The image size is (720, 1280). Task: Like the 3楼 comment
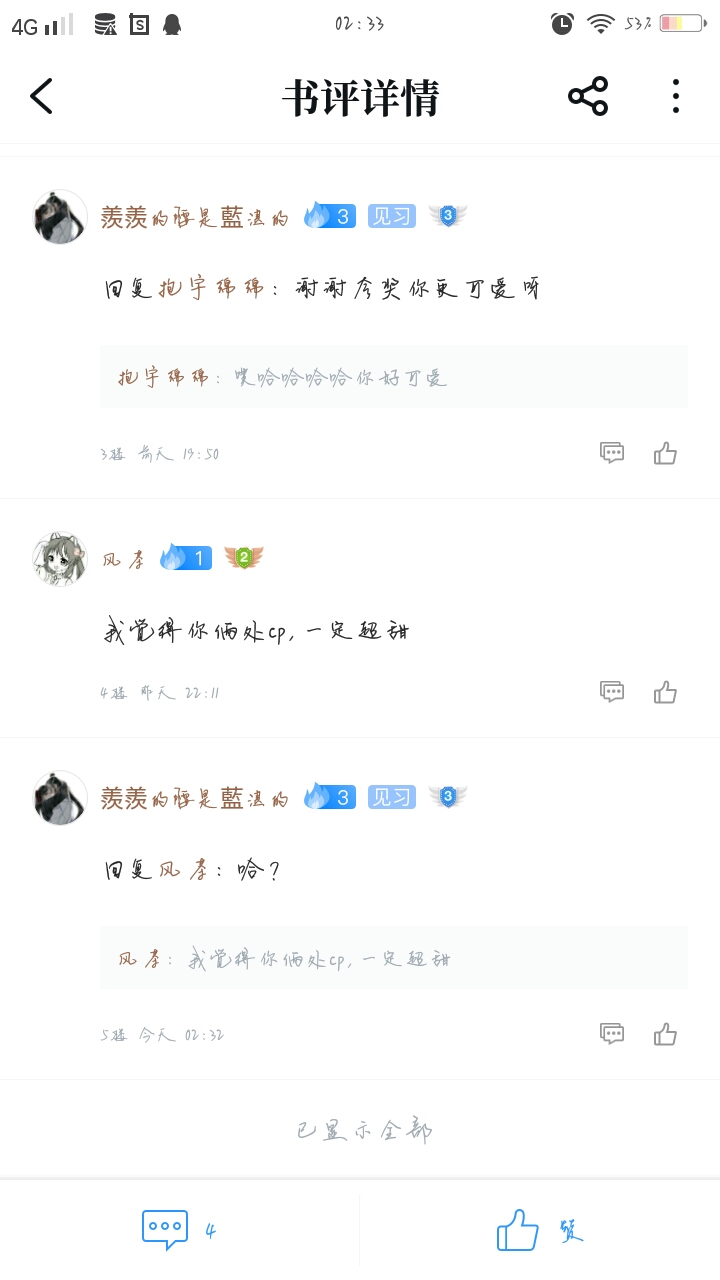(x=665, y=453)
